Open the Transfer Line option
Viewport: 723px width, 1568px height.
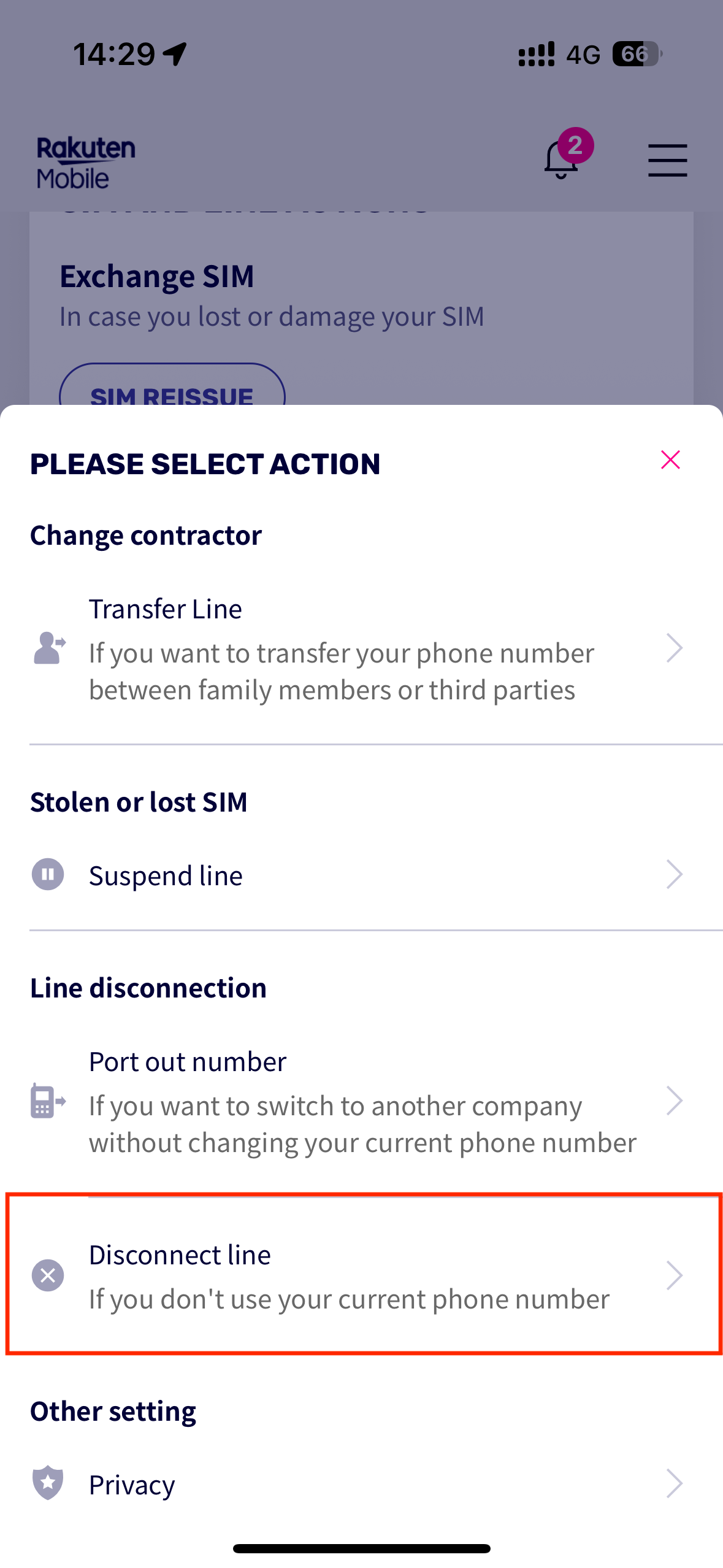click(x=362, y=648)
